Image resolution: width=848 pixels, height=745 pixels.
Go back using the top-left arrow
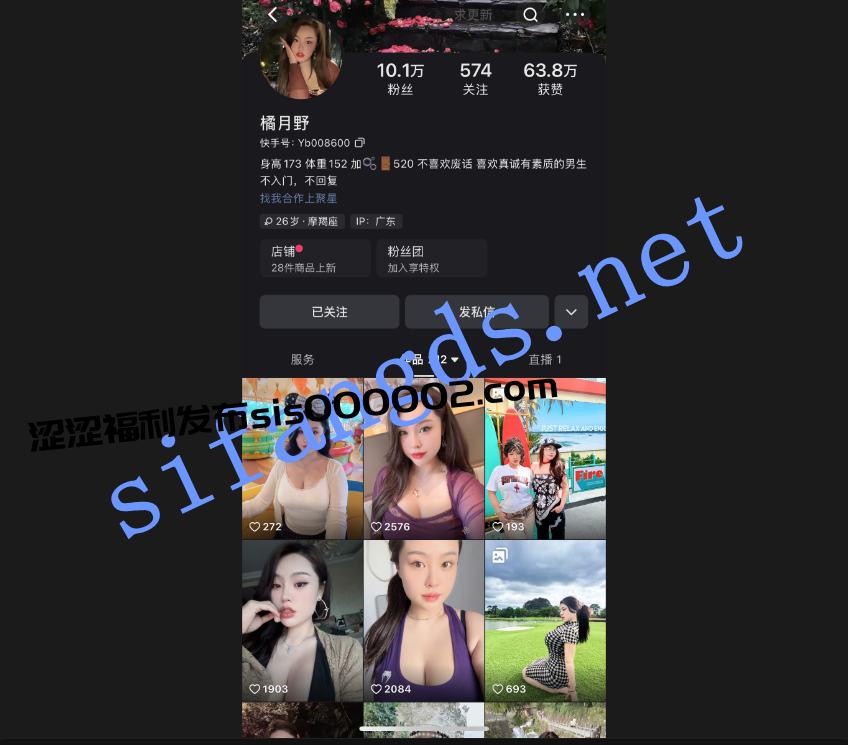point(274,15)
